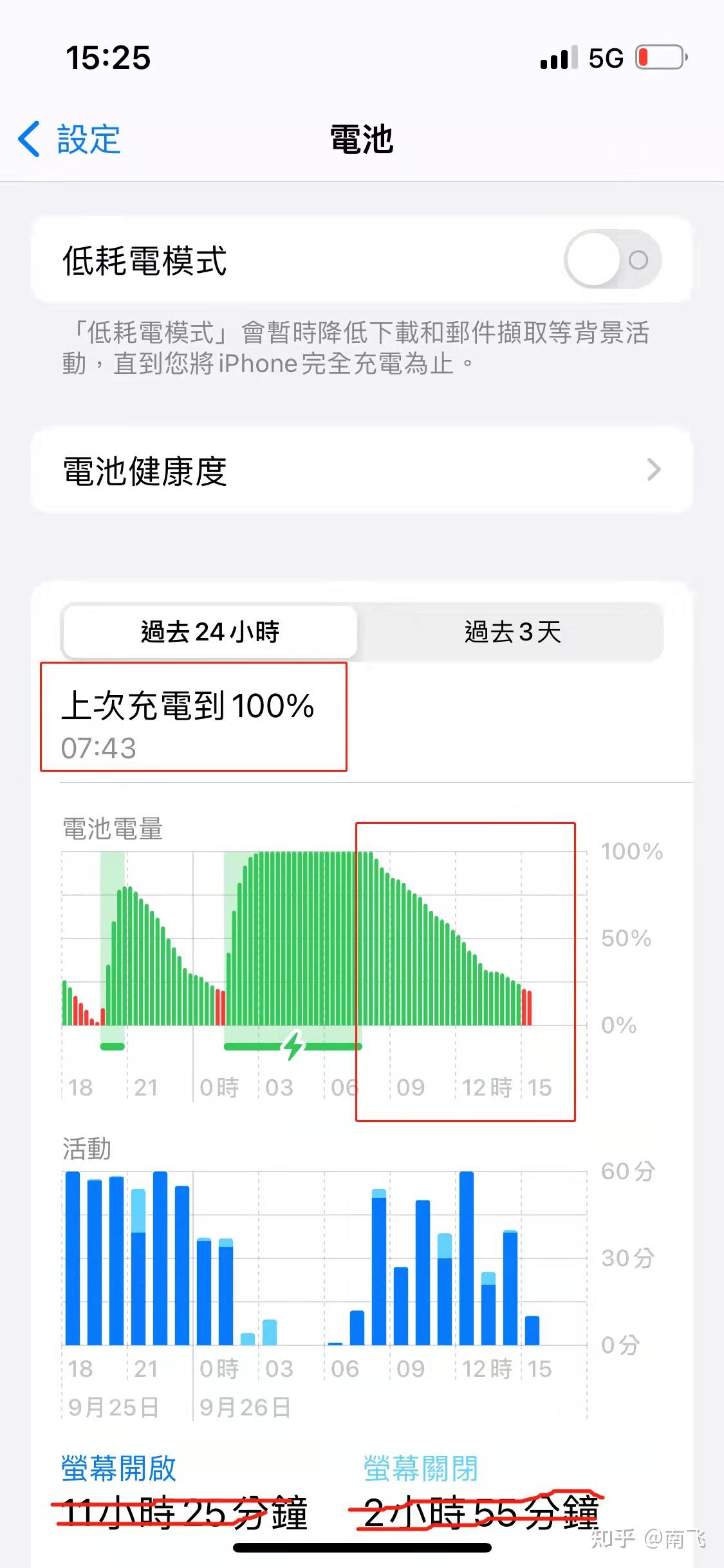Go back via the 設定 link

pos(89,137)
